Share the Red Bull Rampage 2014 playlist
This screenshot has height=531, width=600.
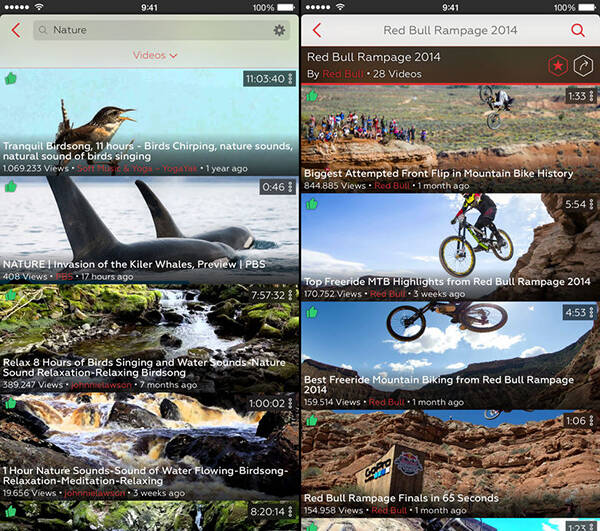[x=584, y=66]
